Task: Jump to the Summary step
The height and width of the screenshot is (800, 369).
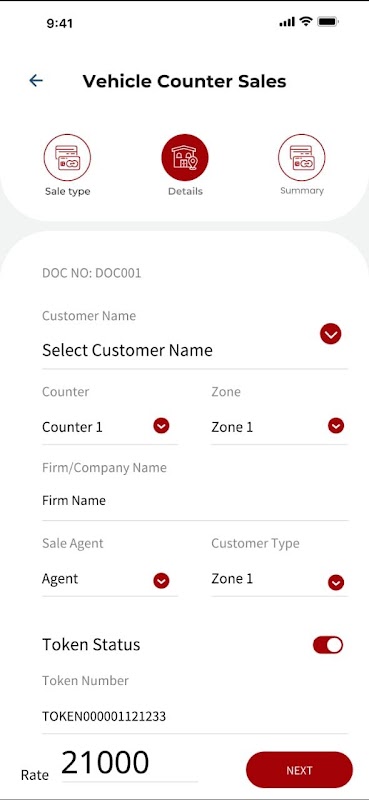Action: 302,157
